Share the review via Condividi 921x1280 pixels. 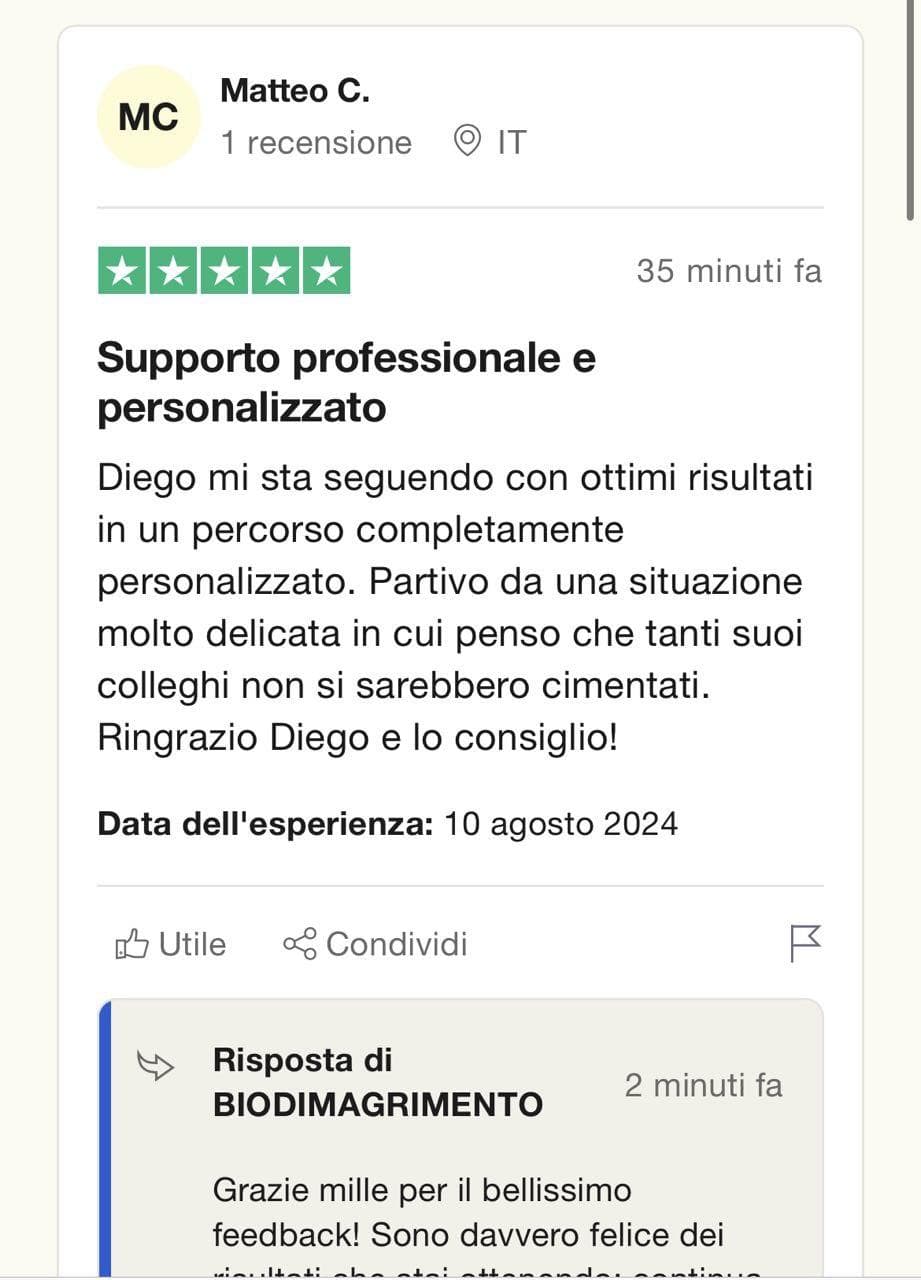[x=376, y=944]
